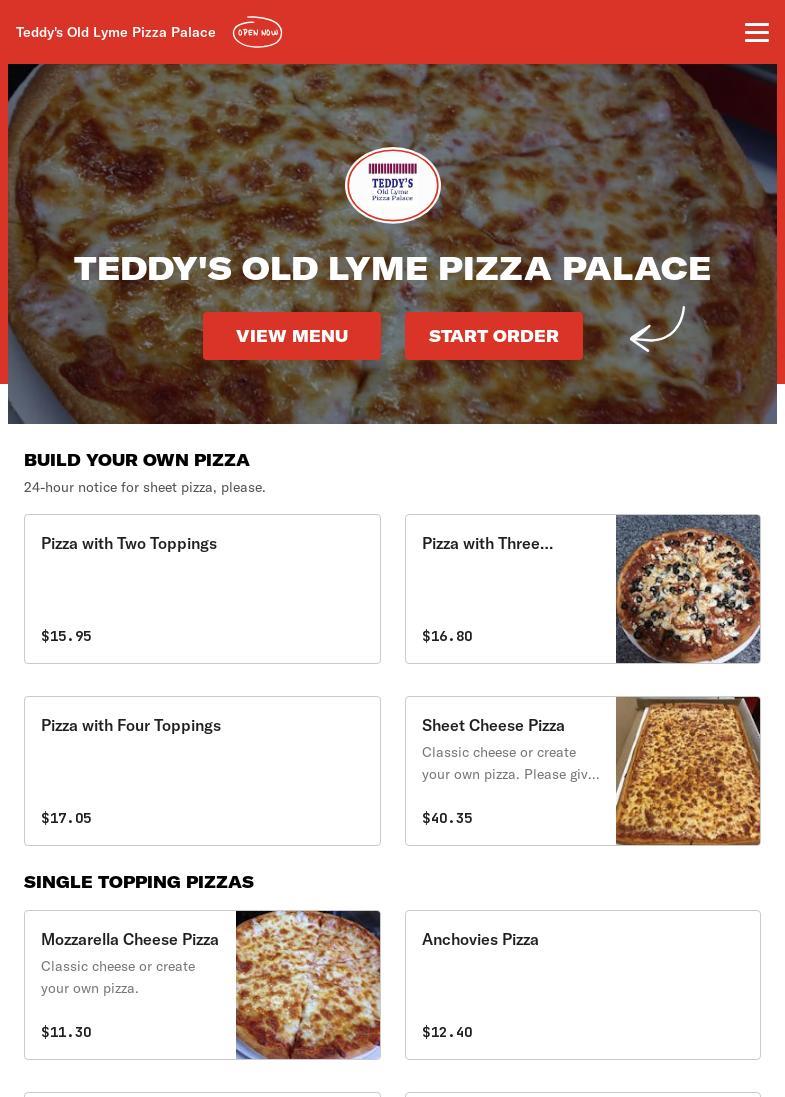Choose the Pizza with Three toppings card

click(x=582, y=589)
